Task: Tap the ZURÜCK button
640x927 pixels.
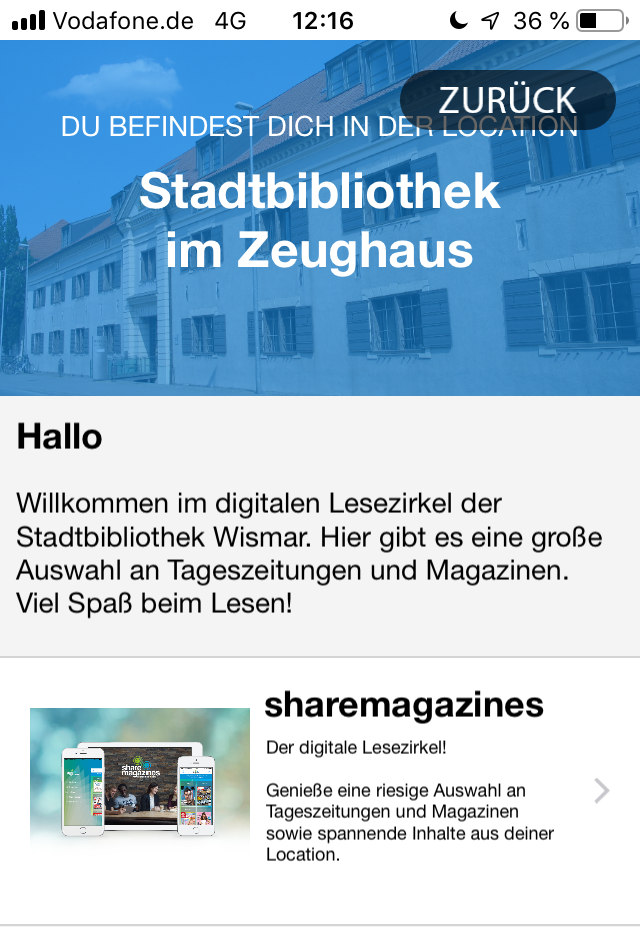Action: tap(507, 100)
